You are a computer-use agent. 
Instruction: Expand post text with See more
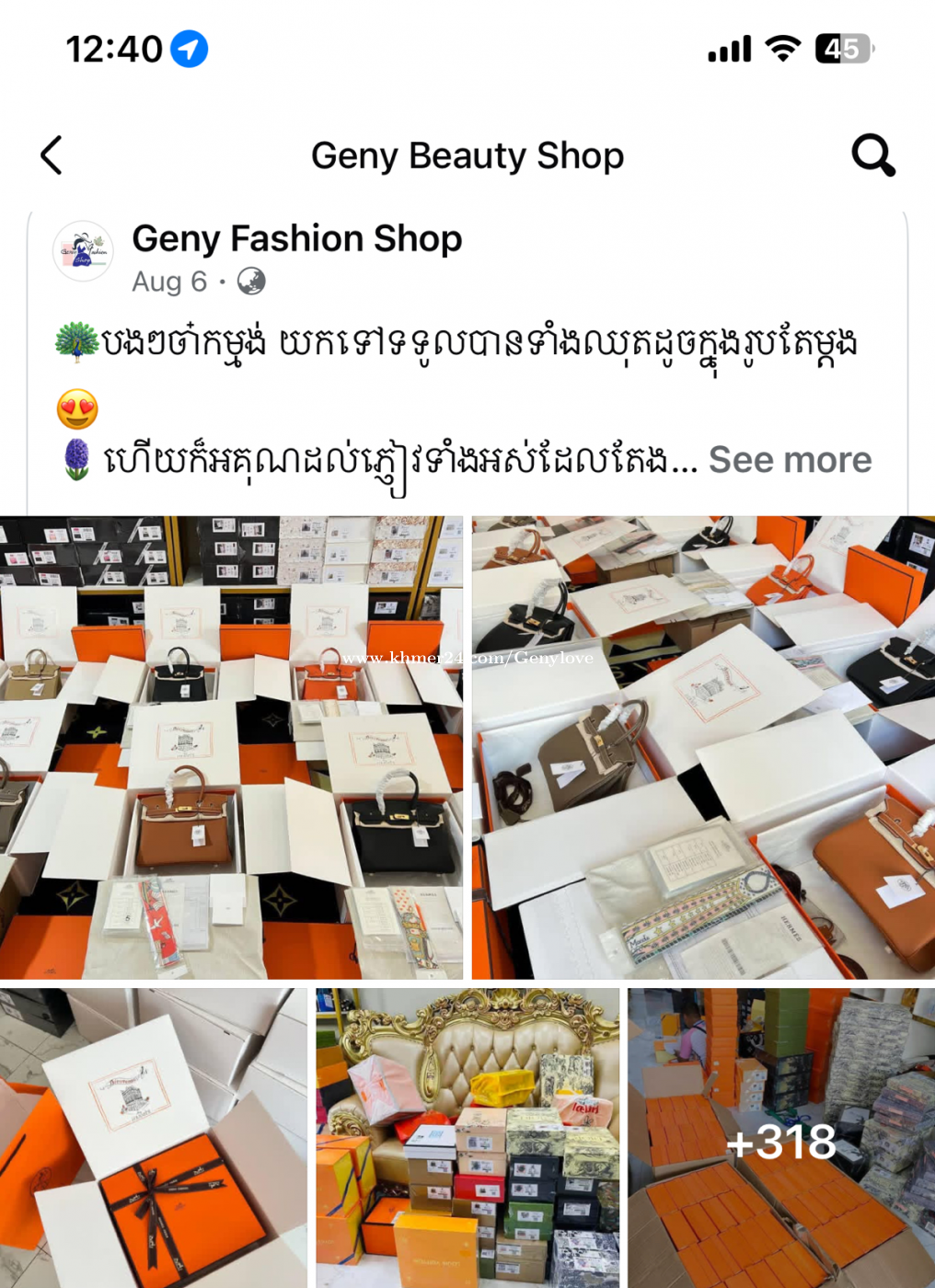(790, 459)
